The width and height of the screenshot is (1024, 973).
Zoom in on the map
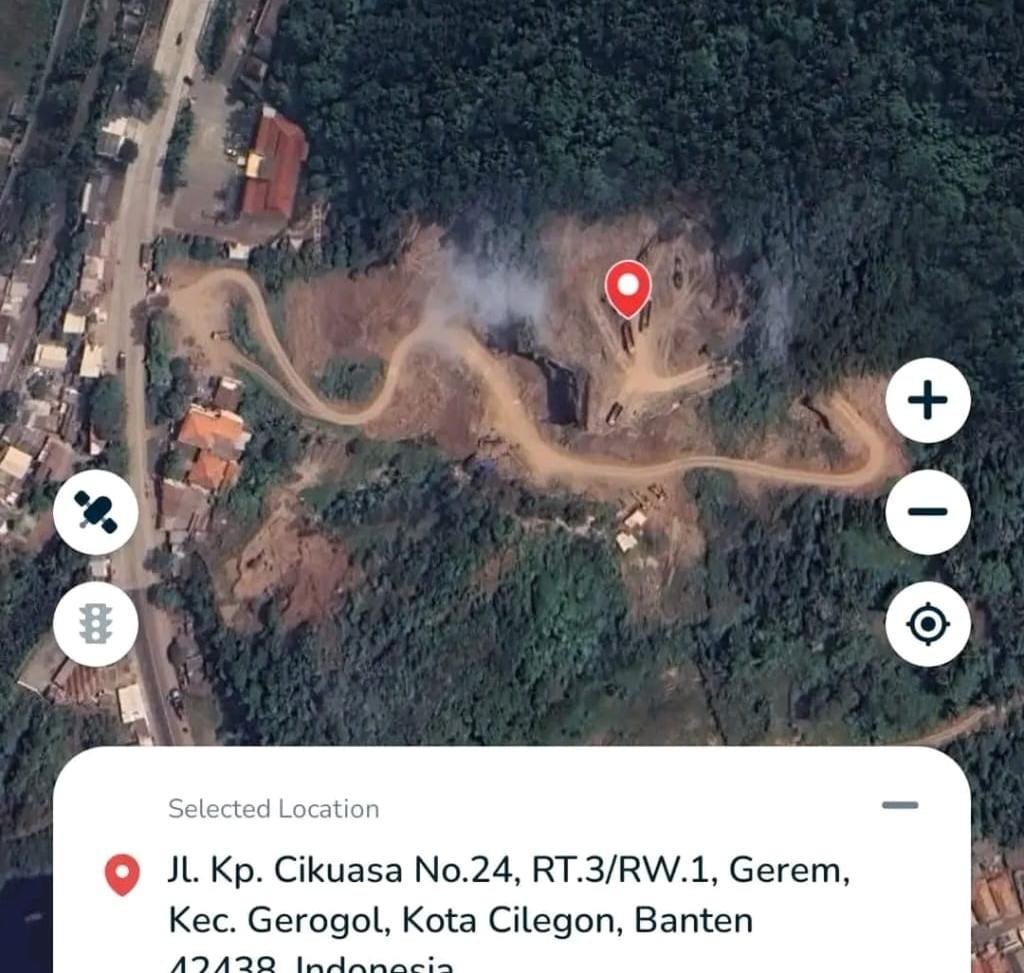(927, 401)
